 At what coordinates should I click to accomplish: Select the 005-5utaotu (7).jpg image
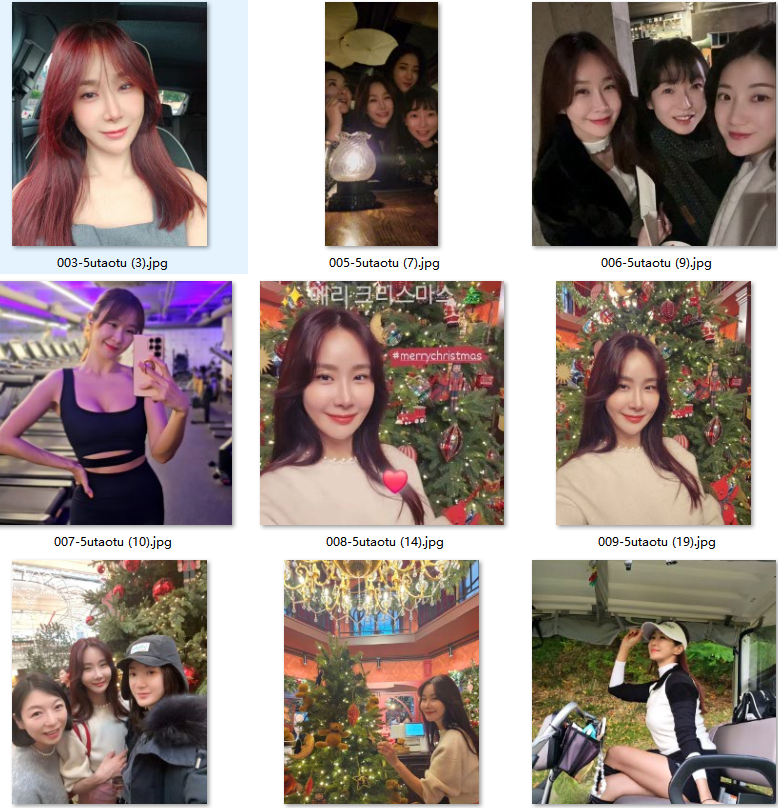pos(381,124)
